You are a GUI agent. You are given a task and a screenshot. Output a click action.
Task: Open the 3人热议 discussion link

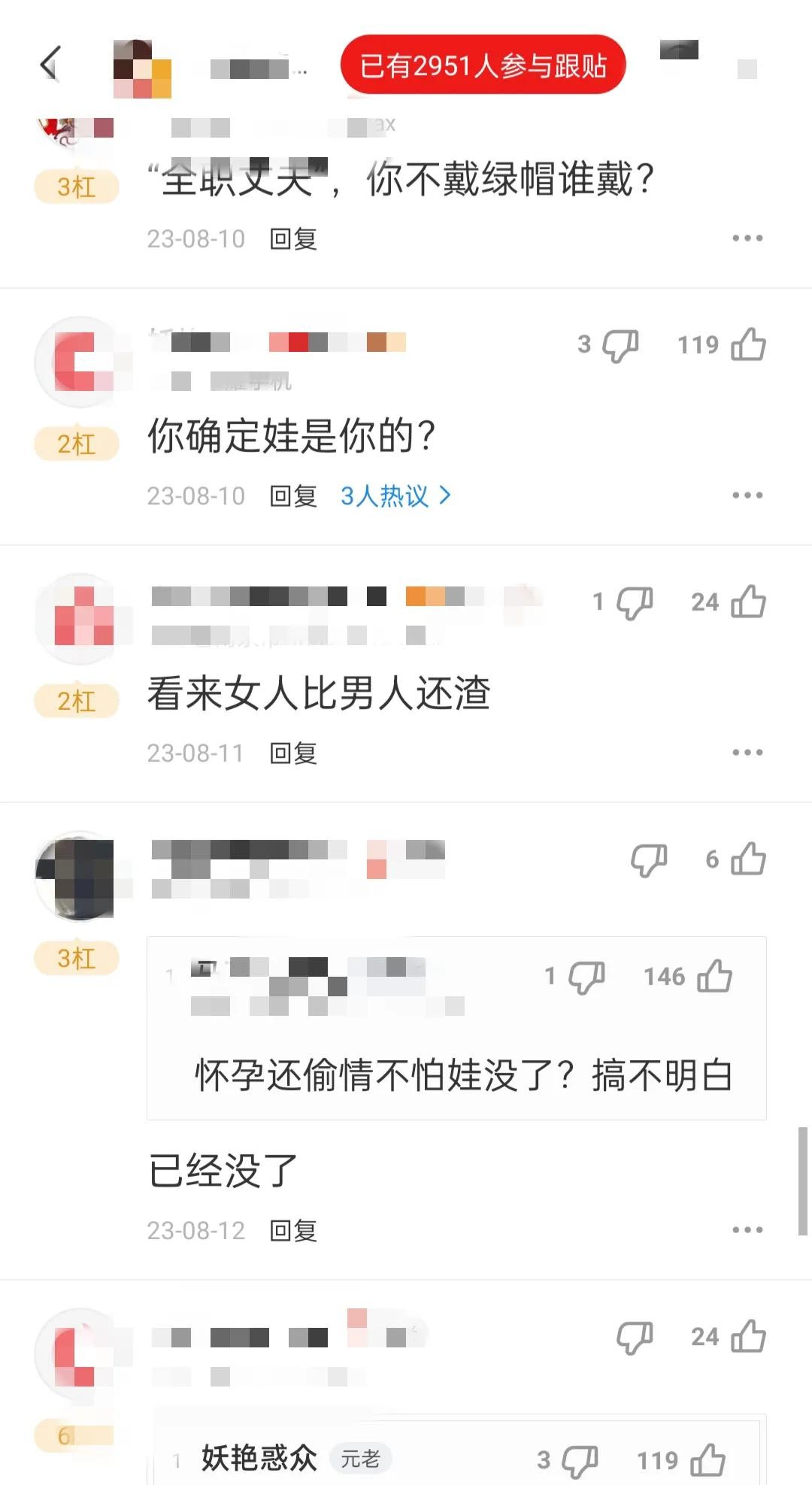(395, 496)
